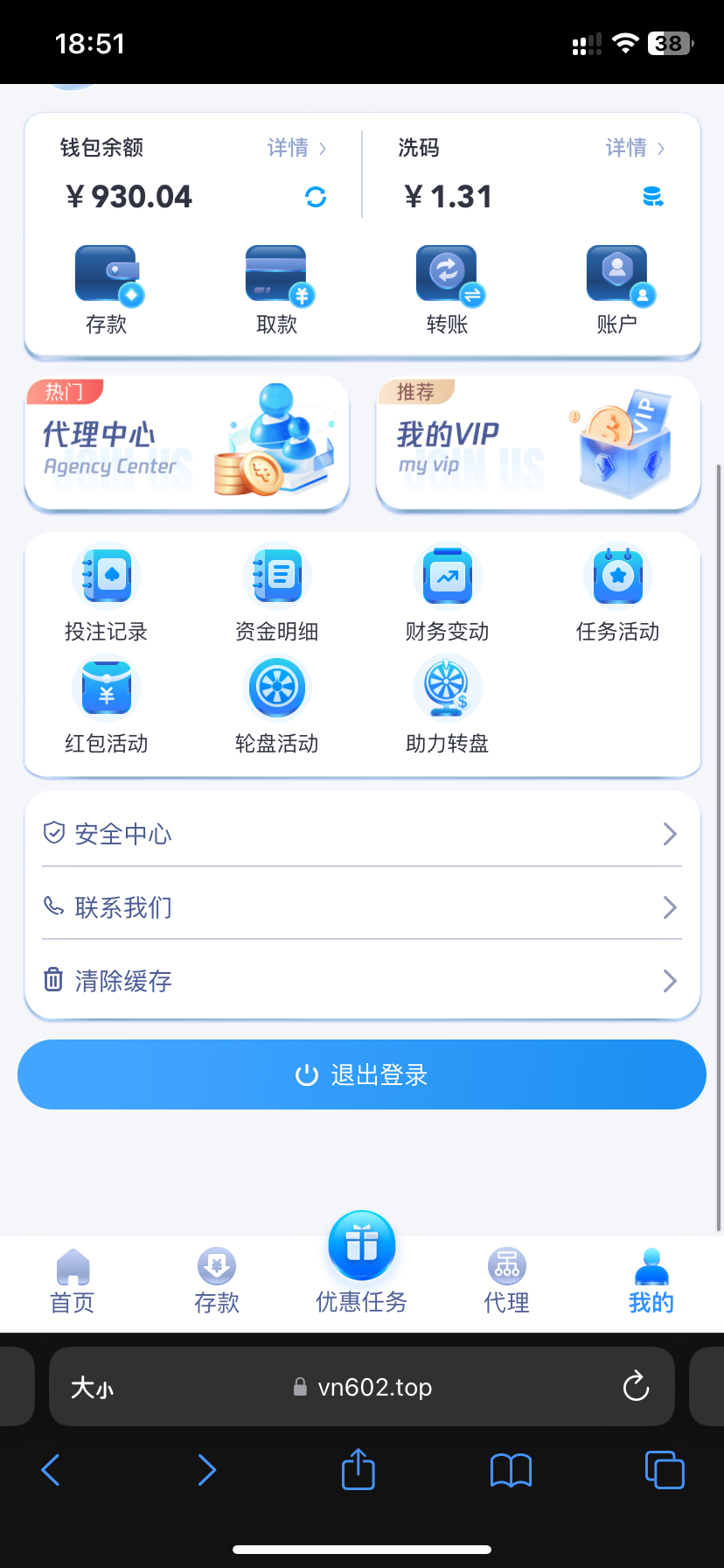Open the 存款 deposit icon
Viewport: 724px width, 1568px height.
tap(107, 289)
